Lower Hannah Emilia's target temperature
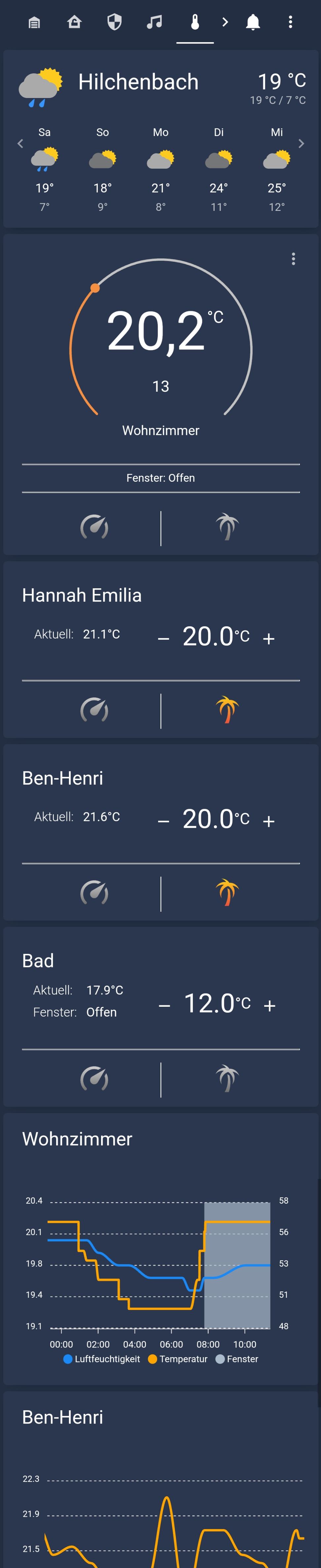Viewport: 321px width, 1568px height. [x=163, y=638]
